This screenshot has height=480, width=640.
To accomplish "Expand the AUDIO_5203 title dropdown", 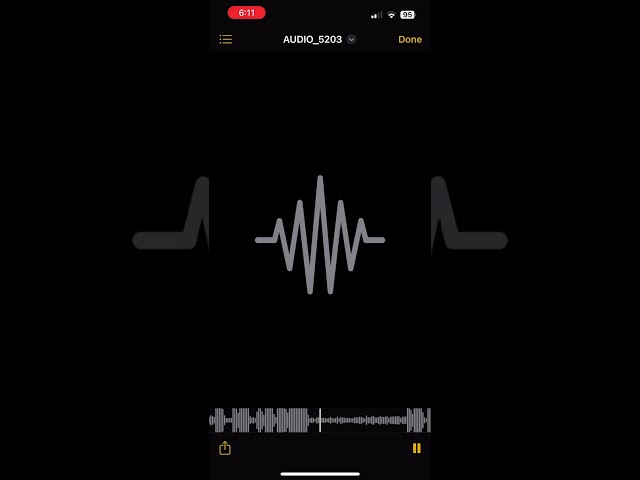I will click(x=351, y=40).
